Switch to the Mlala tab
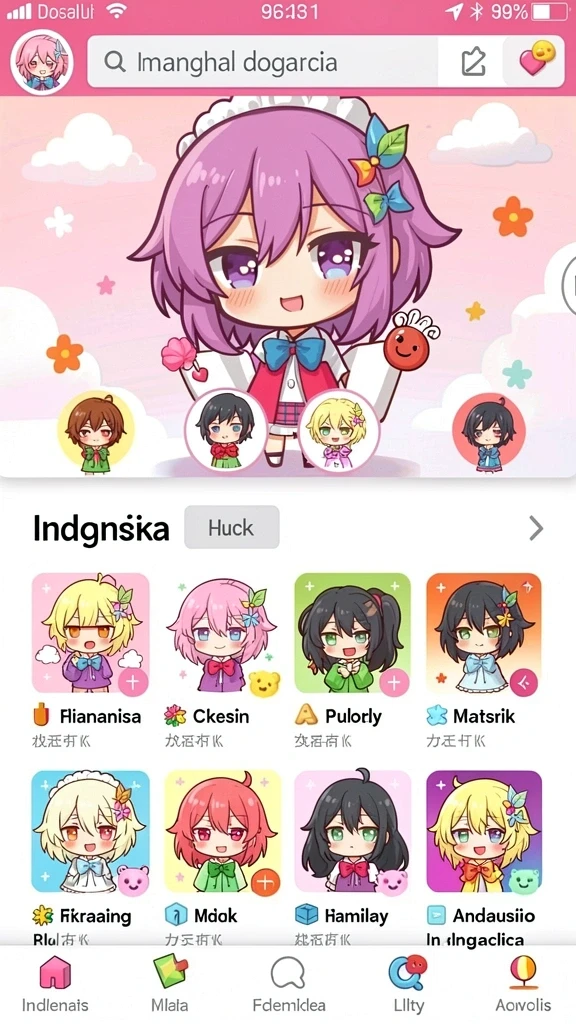The image size is (576, 1024). pos(170,984)
